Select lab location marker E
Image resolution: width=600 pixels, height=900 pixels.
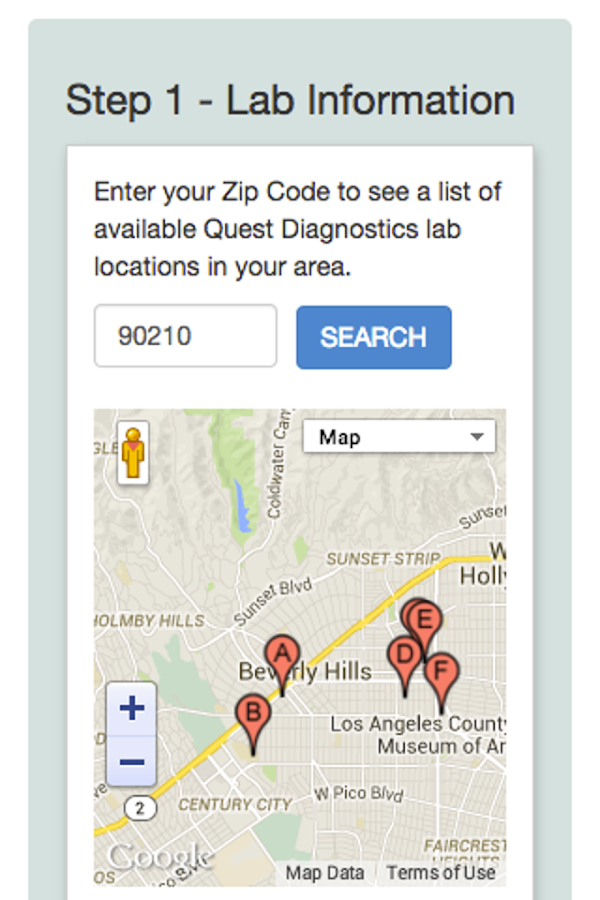425,620
